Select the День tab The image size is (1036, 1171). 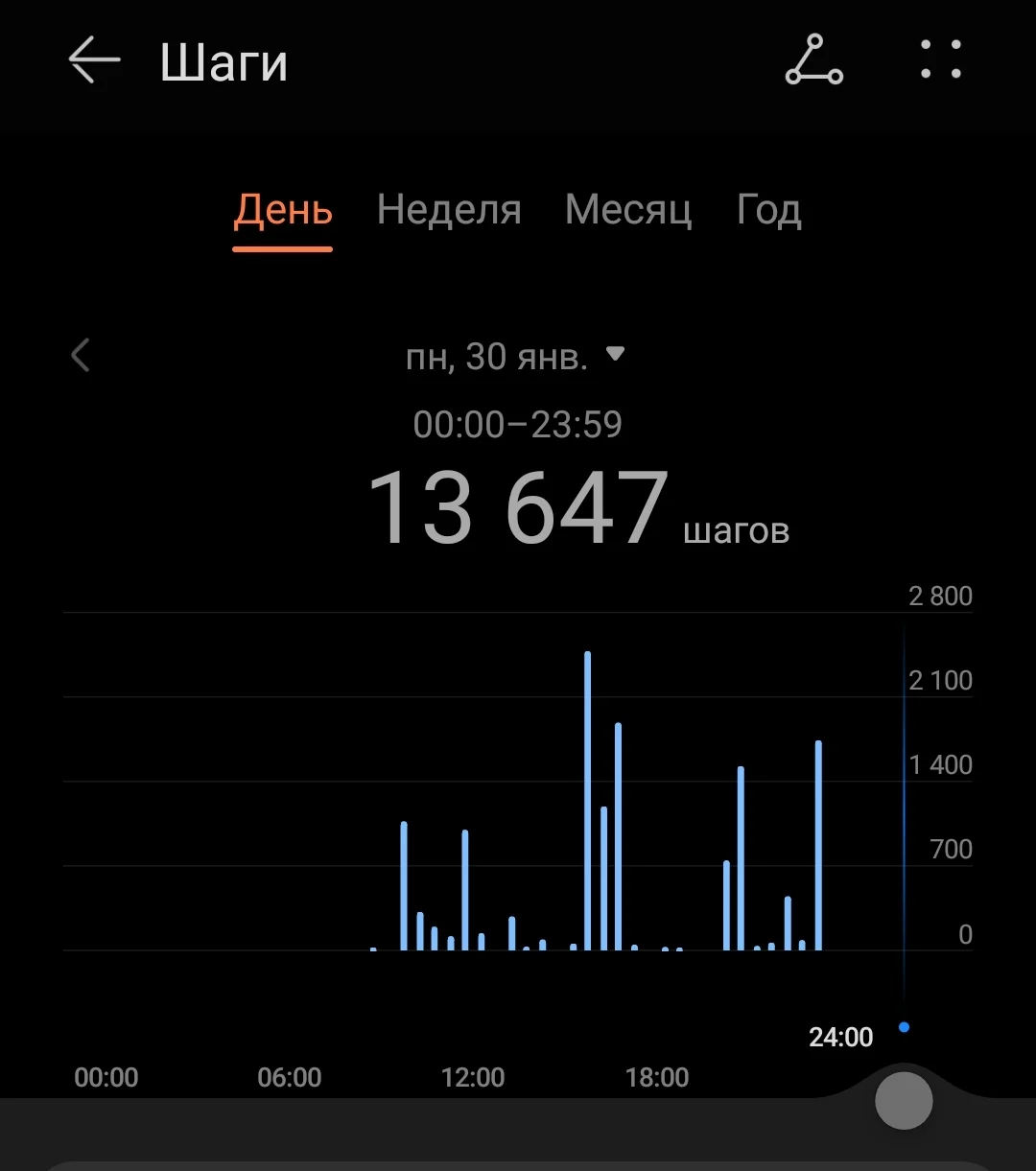pos(283,209)
